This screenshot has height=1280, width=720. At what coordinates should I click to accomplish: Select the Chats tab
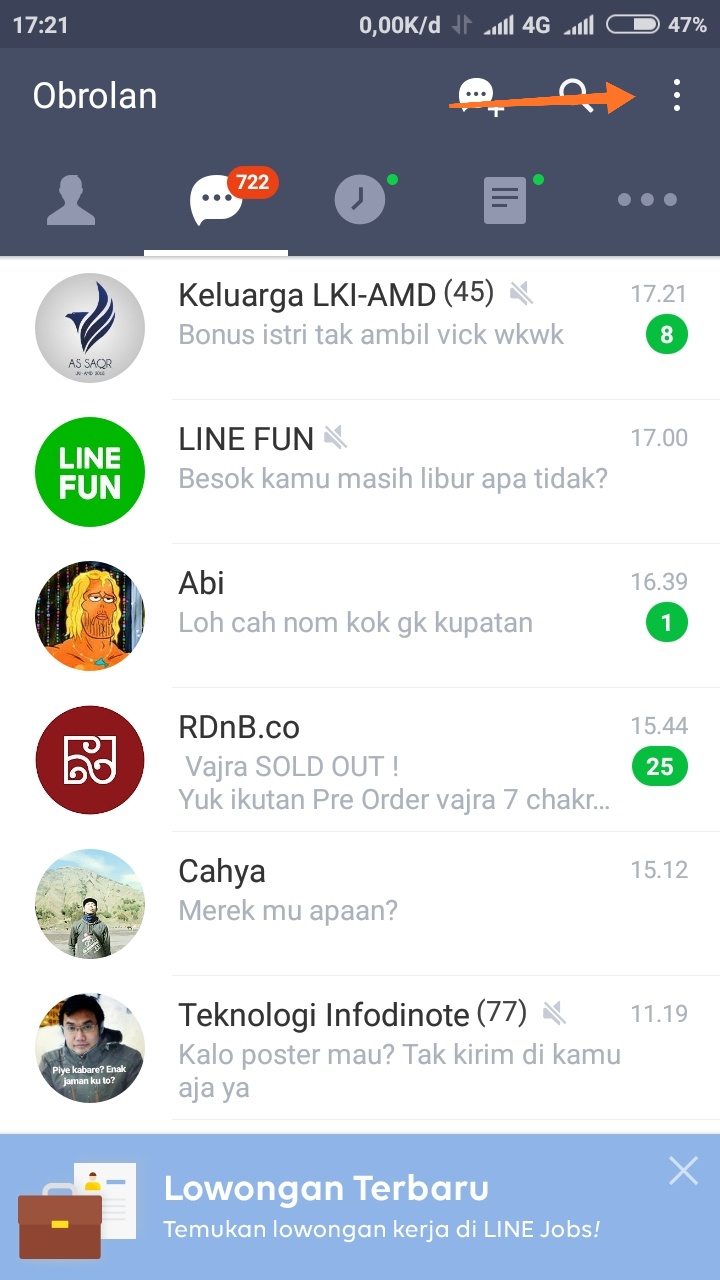[216, 199]
